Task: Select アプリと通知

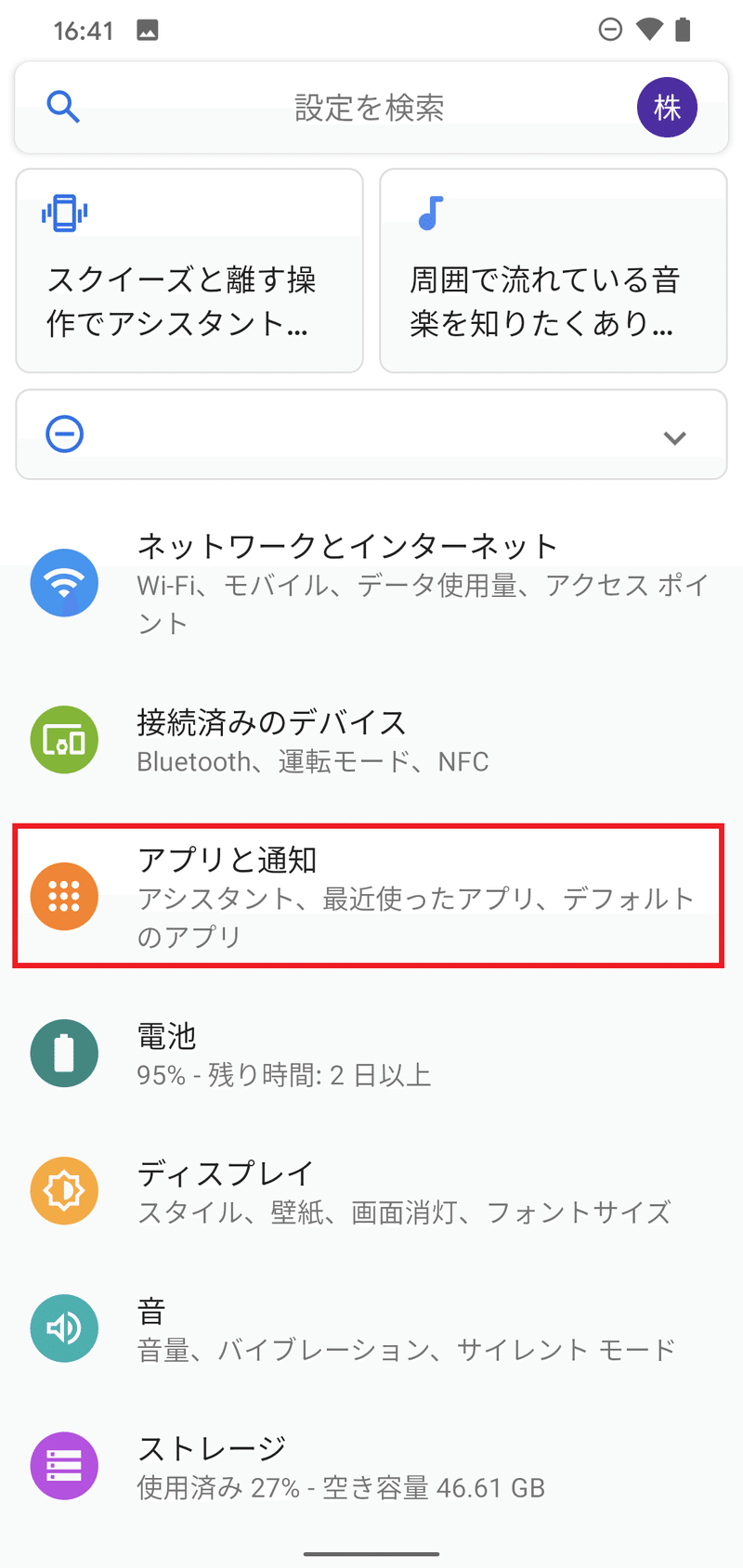Action: coord(371,896)
